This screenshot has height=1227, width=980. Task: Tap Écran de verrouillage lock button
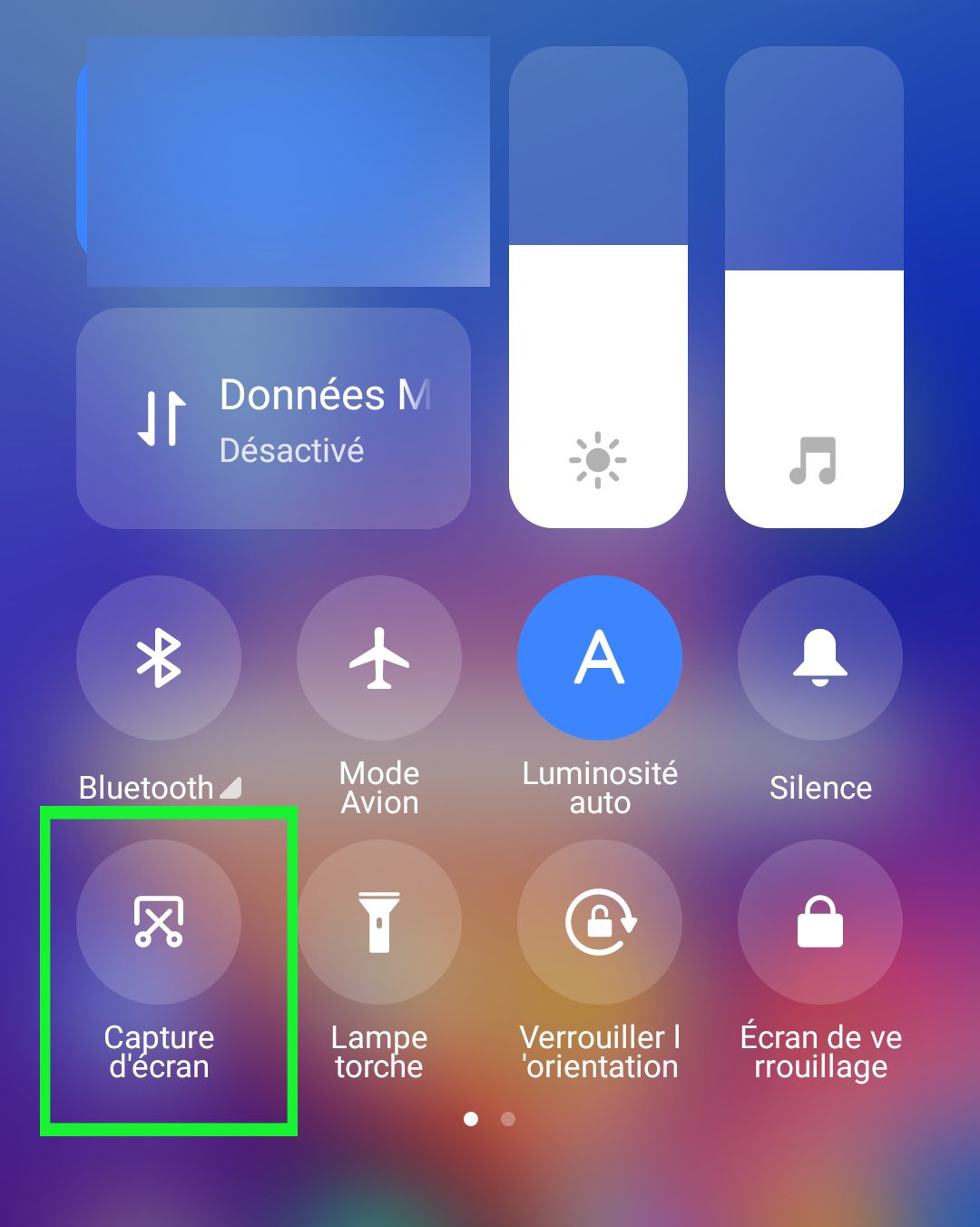[820, 922]
